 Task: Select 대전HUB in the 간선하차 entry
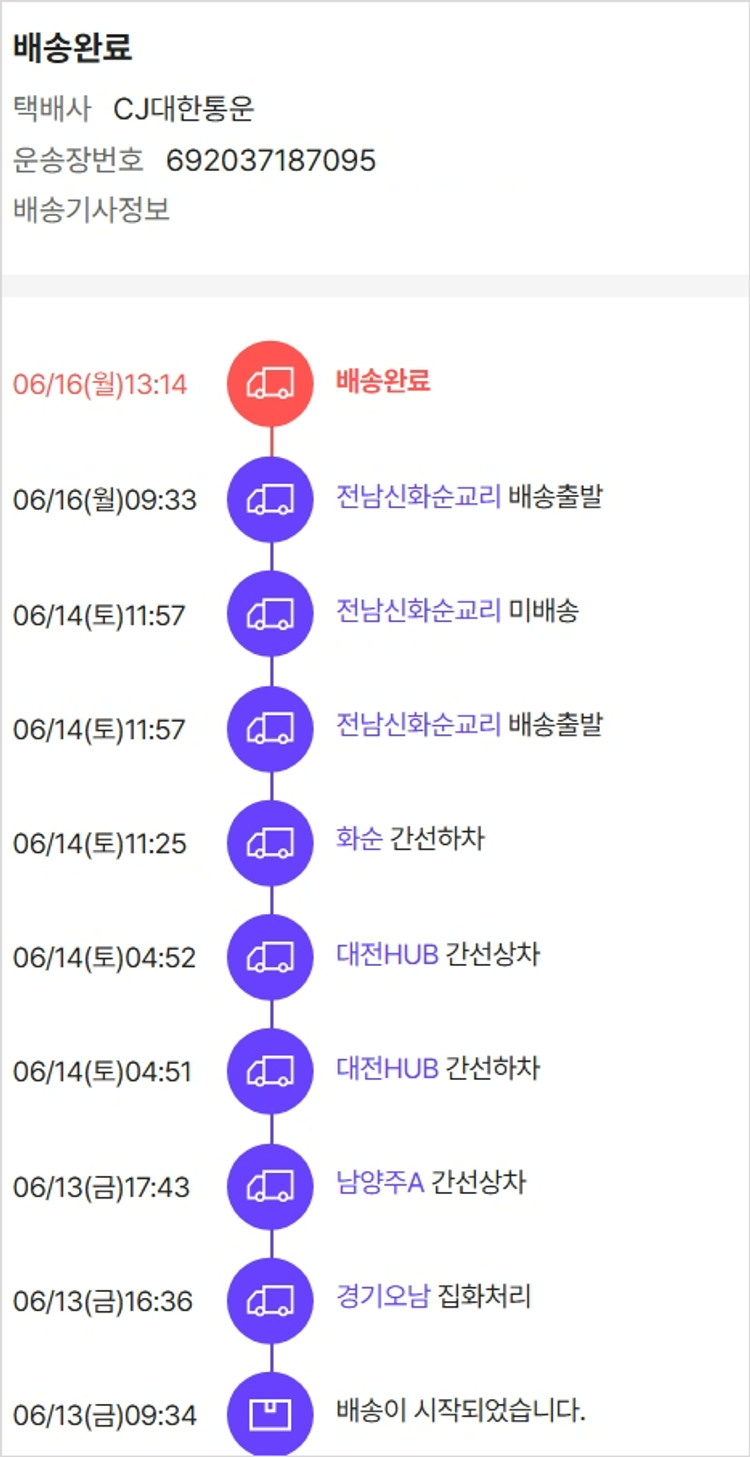(x=387, y=1068)
